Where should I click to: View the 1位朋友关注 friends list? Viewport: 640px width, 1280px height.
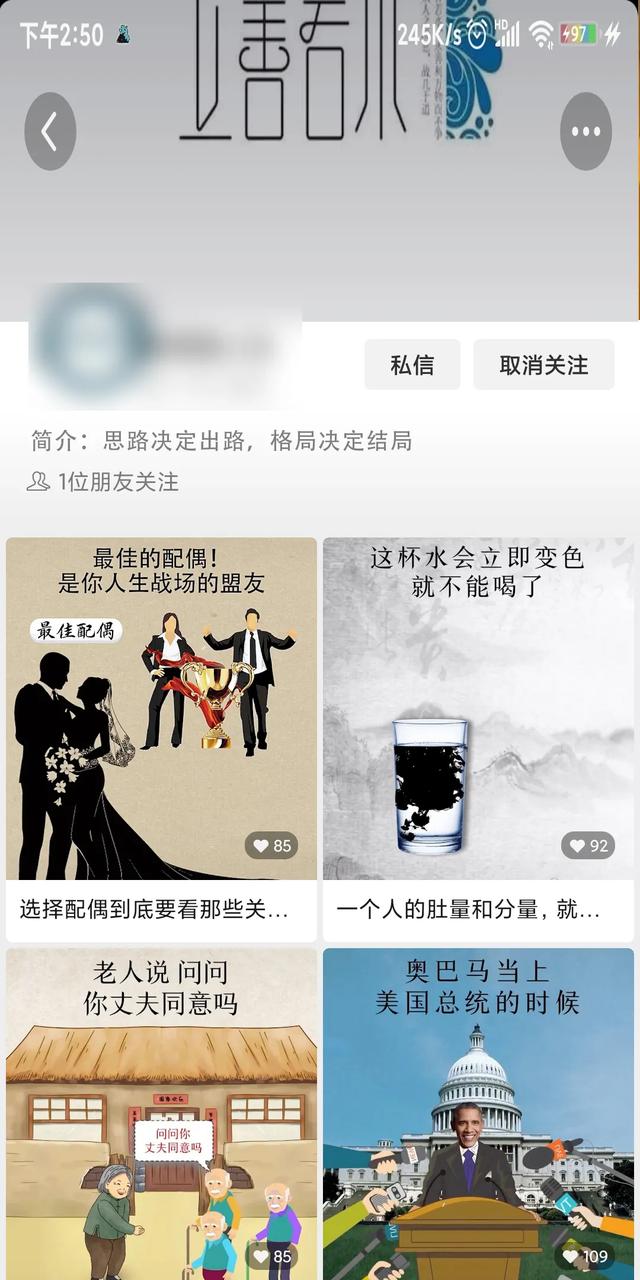104,482
